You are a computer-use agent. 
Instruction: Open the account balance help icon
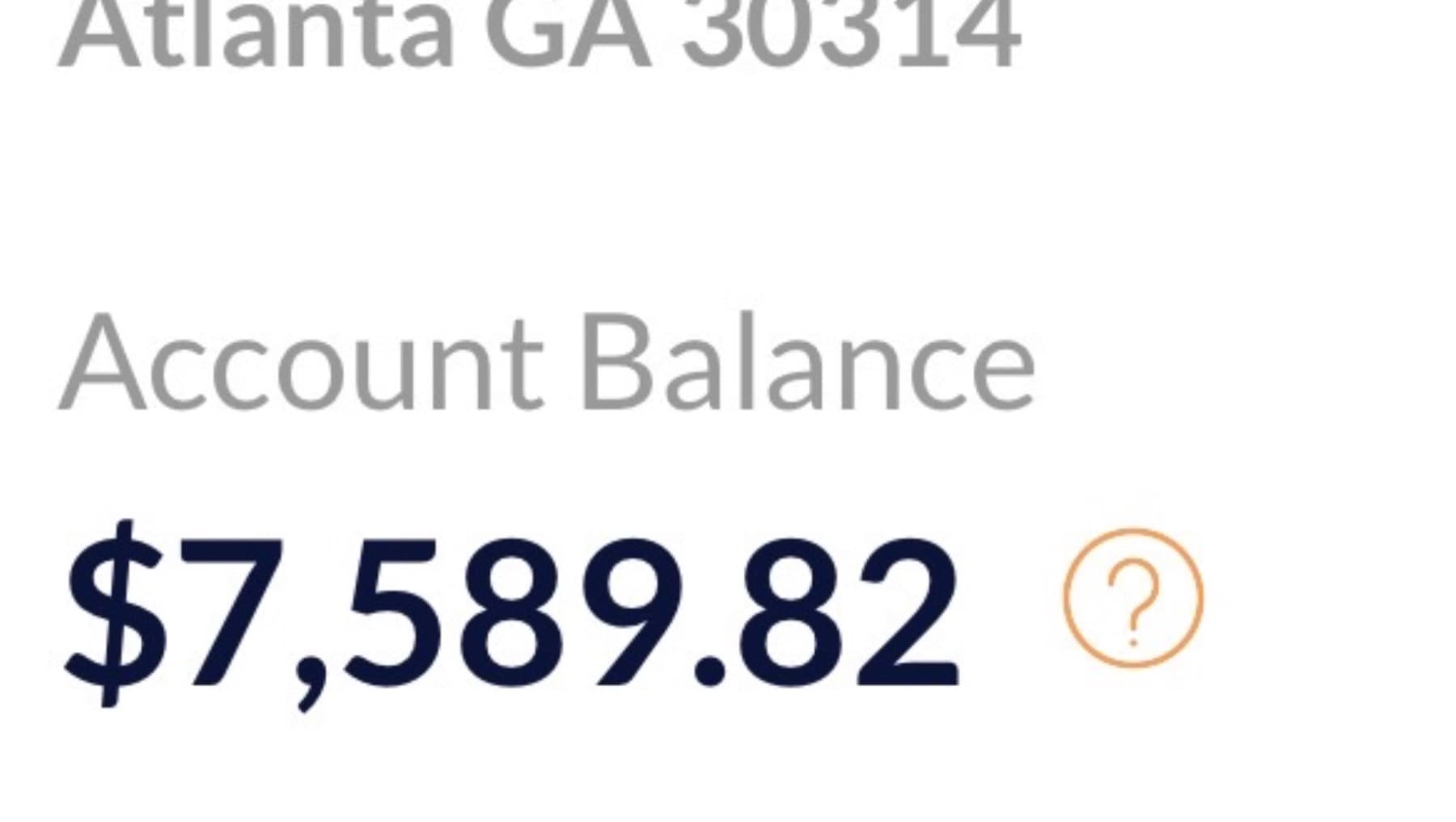click(x=1132, y=599)
